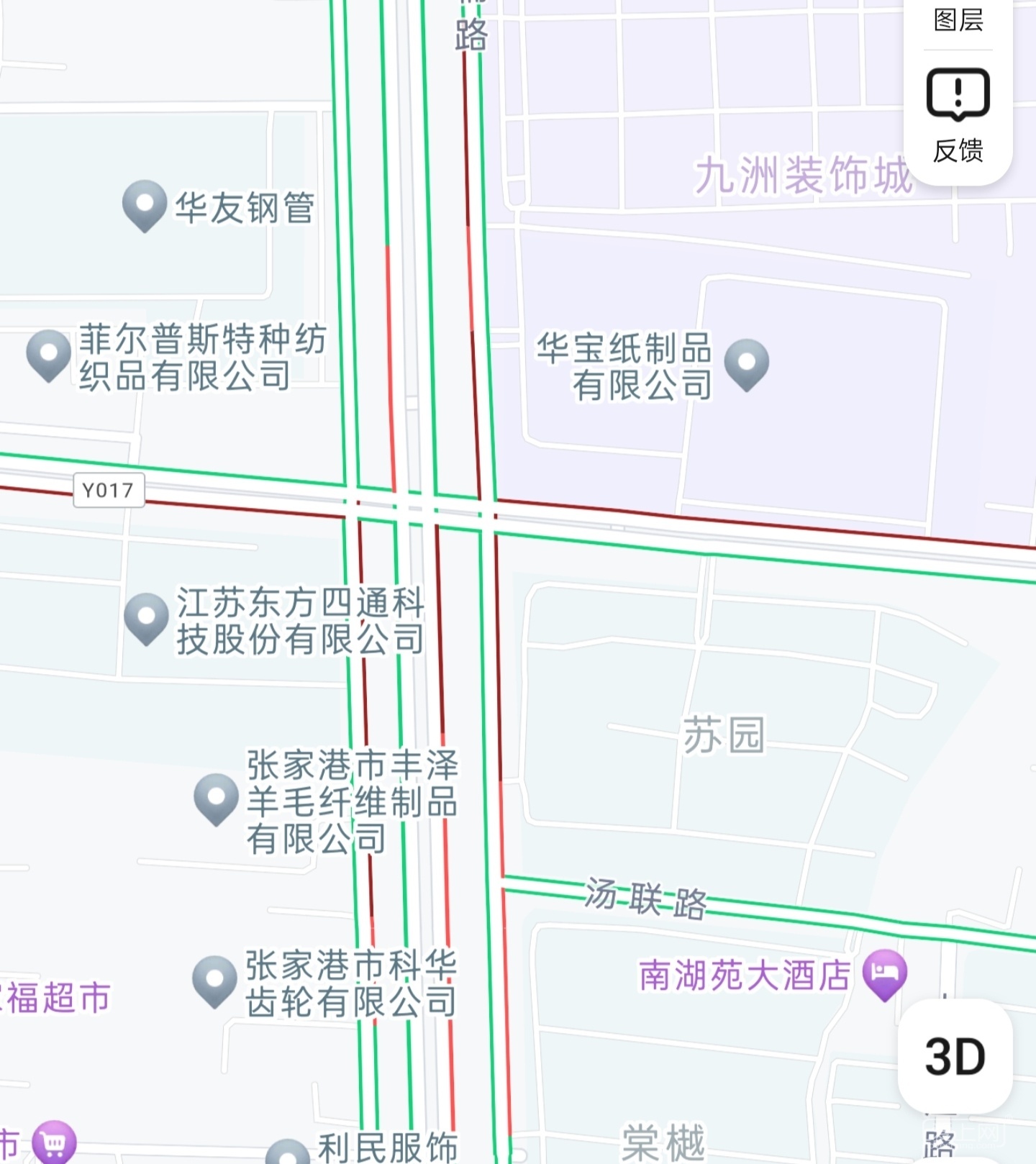View the 南湖苑大酒店 hotel marker
The image size is (1036, 1164).
[884, 973]
